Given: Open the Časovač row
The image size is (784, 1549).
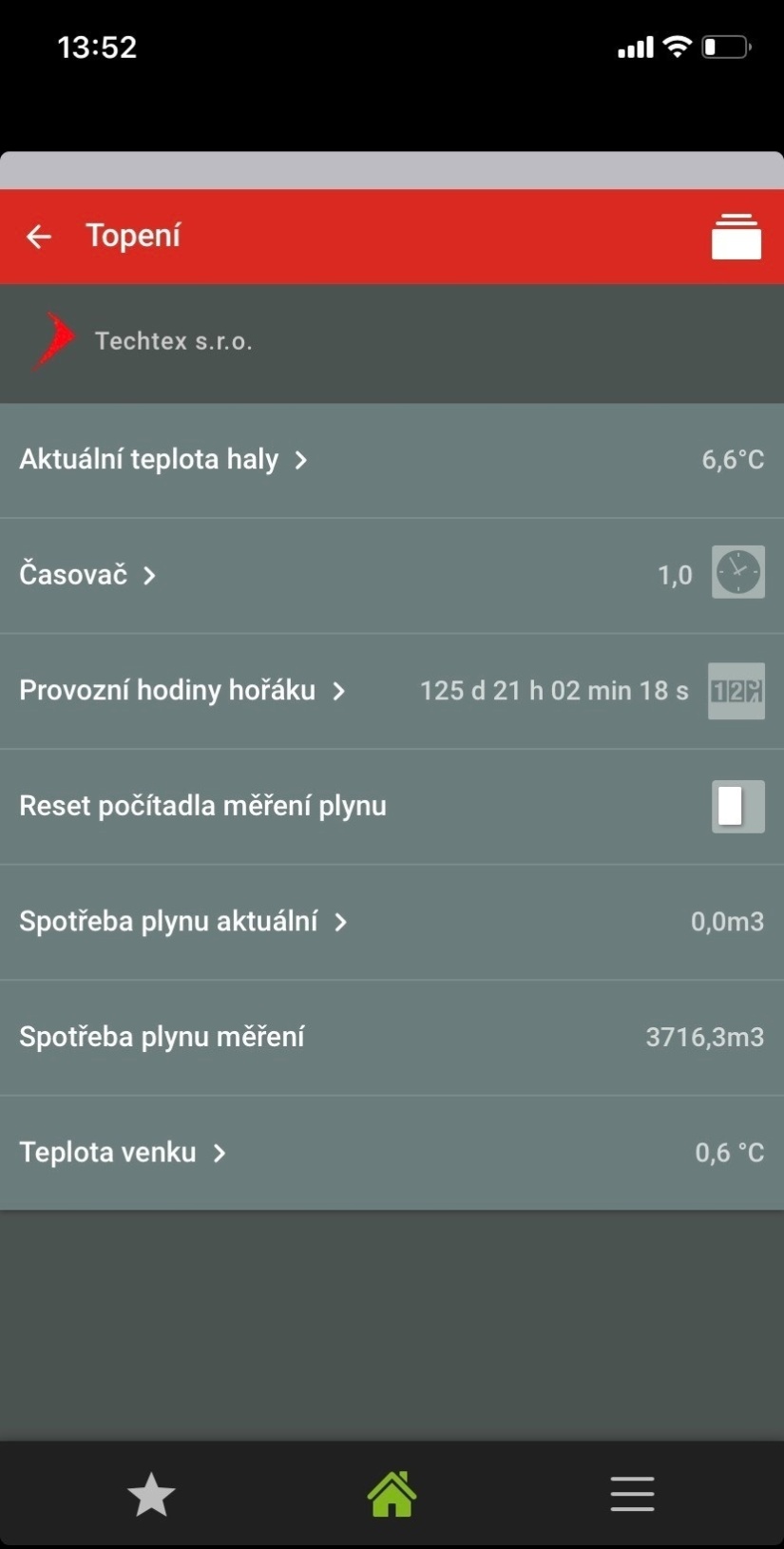Looking at the screenshot, I should (87, 575).
